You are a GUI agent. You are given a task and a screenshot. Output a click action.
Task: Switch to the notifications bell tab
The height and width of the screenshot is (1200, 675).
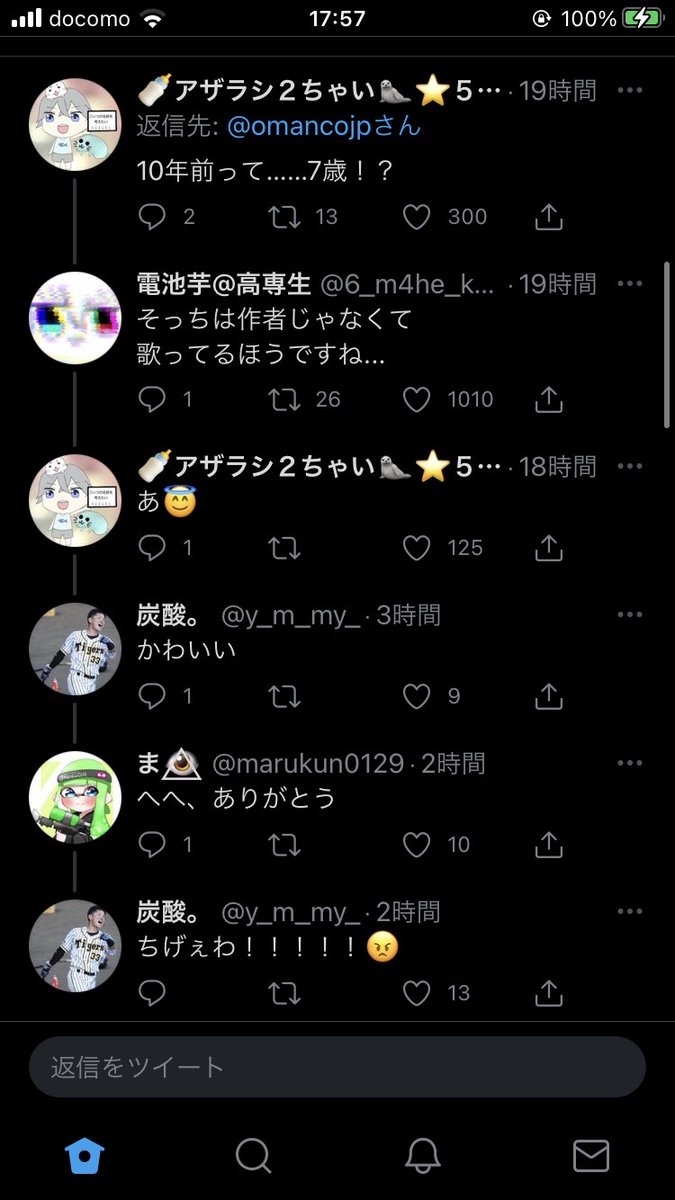pos(423,1155)
